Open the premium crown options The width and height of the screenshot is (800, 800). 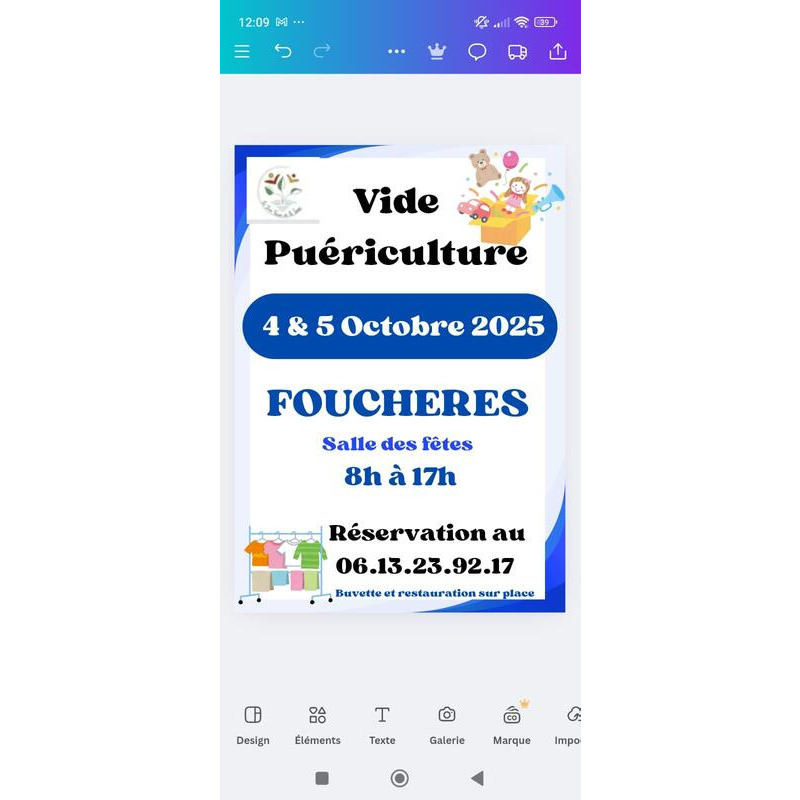click(437, 52)
